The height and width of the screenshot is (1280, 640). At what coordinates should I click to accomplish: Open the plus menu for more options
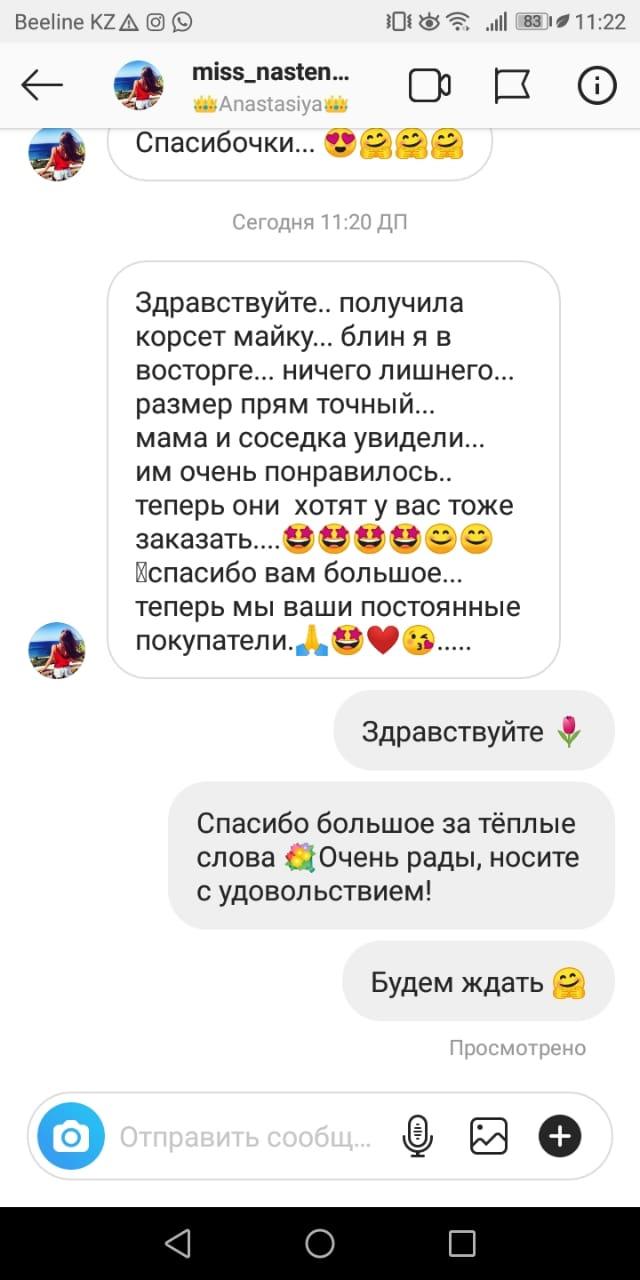[x=560, y=1136]
